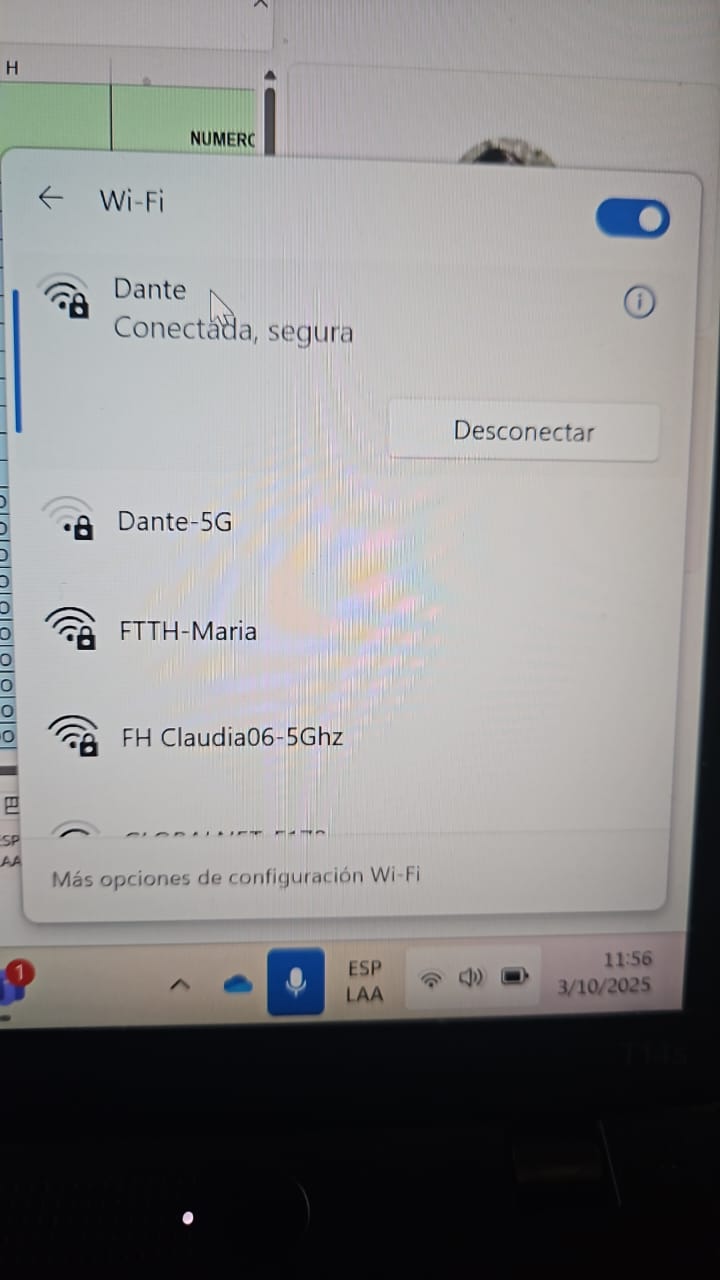Turn off the Wi-Fi switch
Screen dimensions: 720x1280
(x=632, y=218)
